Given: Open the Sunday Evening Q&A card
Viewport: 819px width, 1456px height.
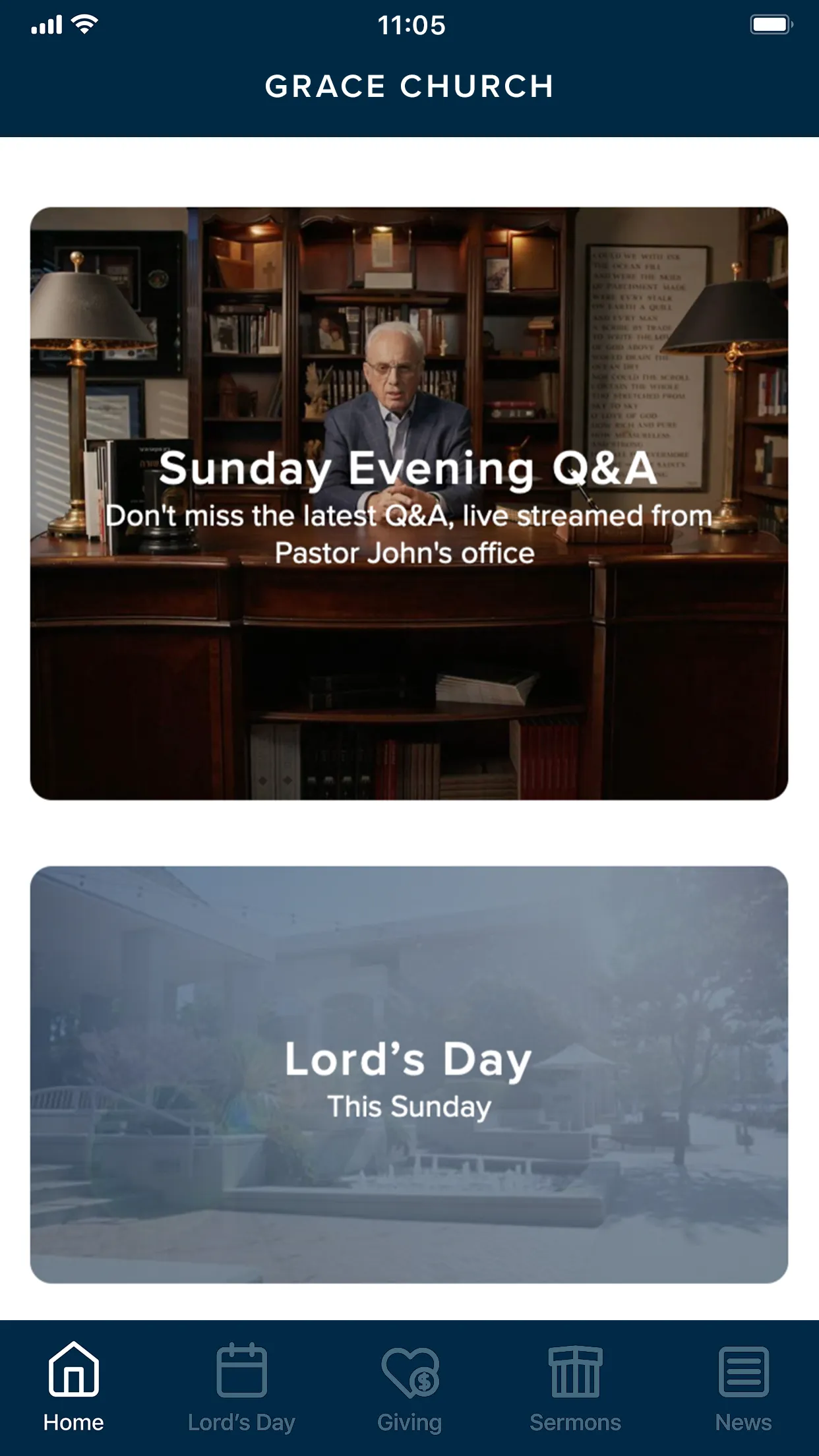Looking at the screenshot, I should pyautogui.click(x=409, y=503).
